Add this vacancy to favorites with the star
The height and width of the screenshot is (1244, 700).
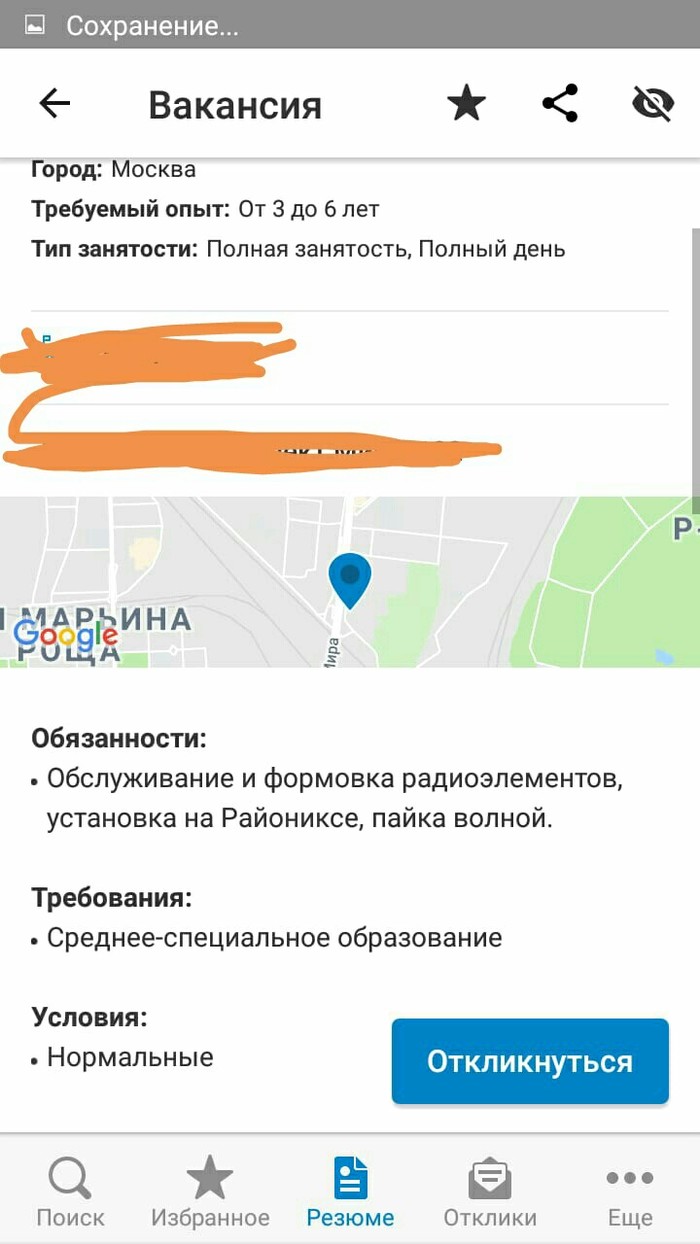(466, 104)
